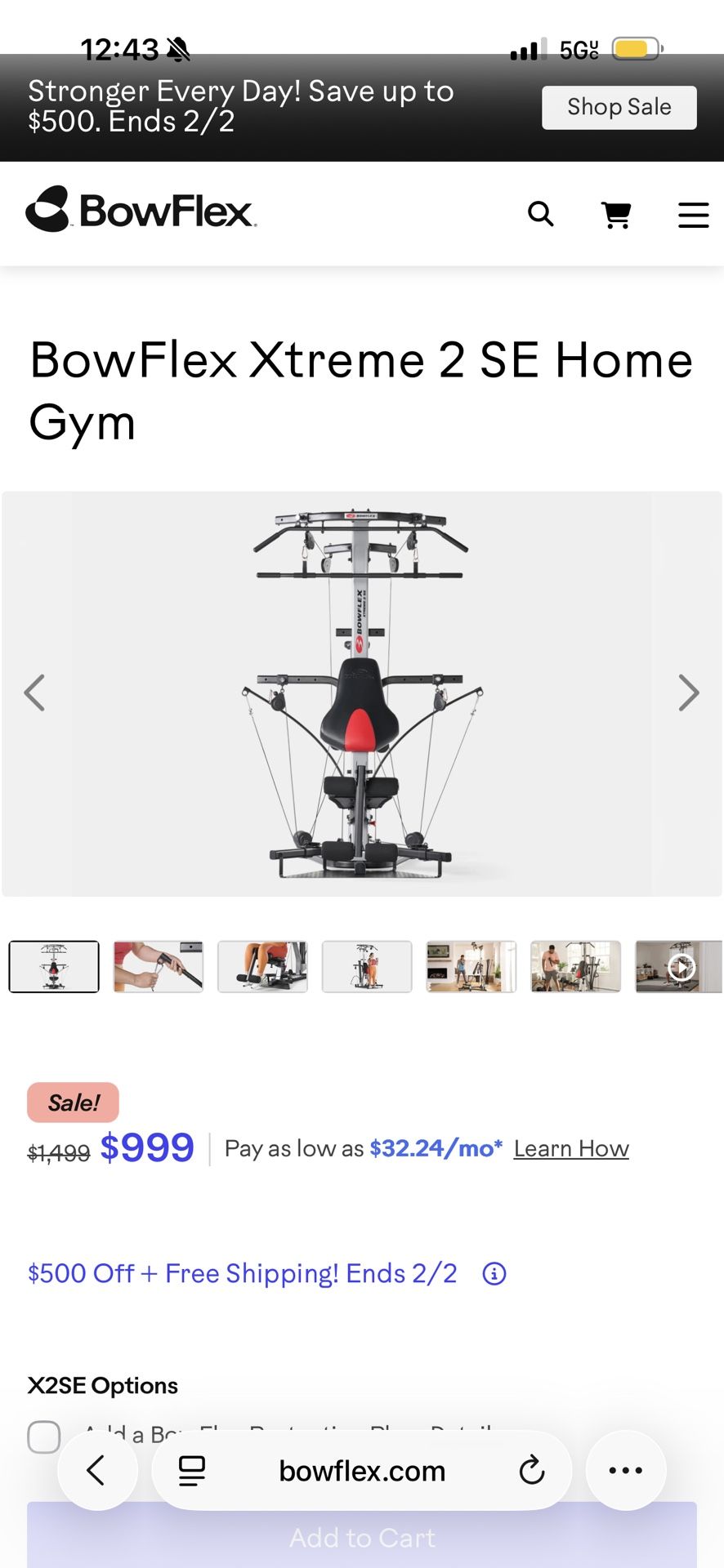Go back in the browser

[x=97, y=1470]
